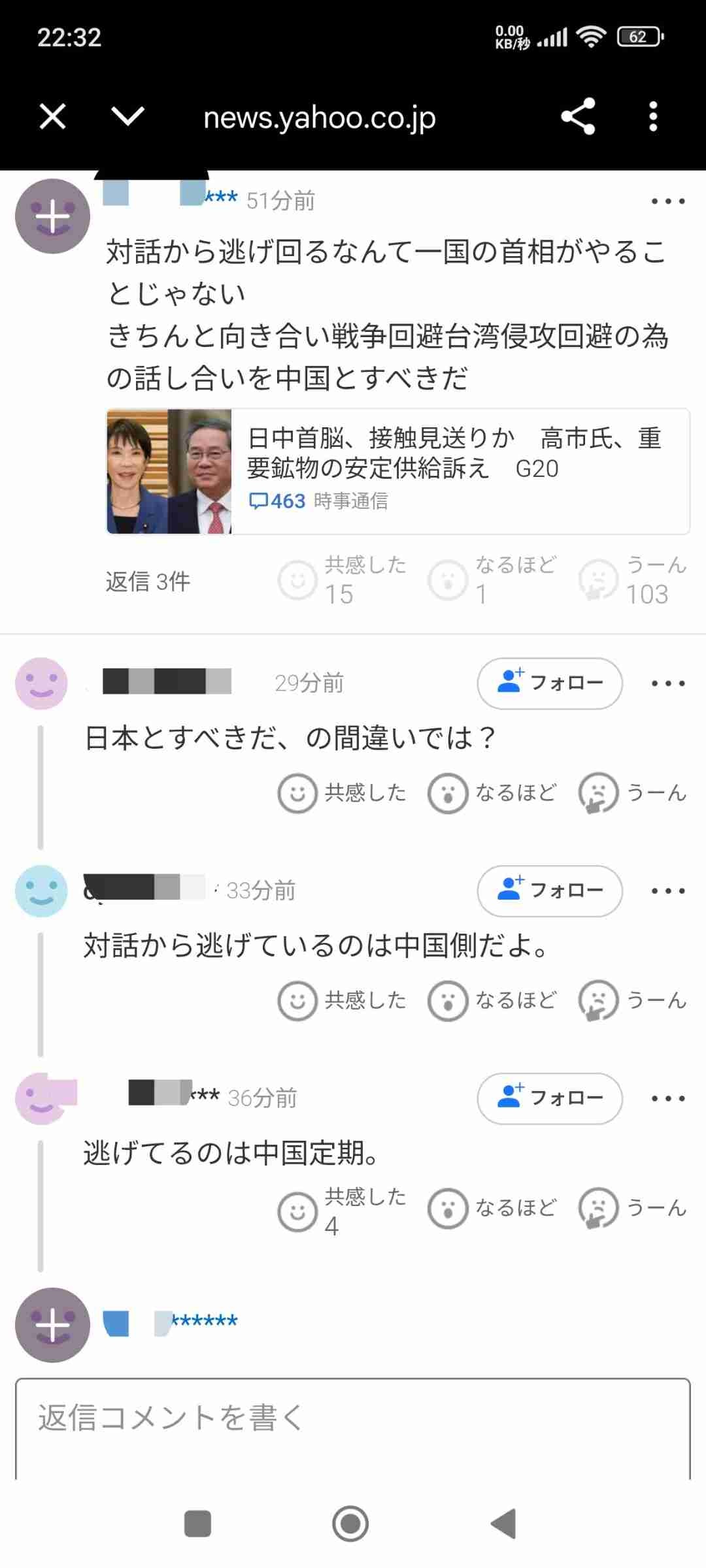706x1568 pixels.
Task: Close the in-app browser tab
Action: (52, 118)
